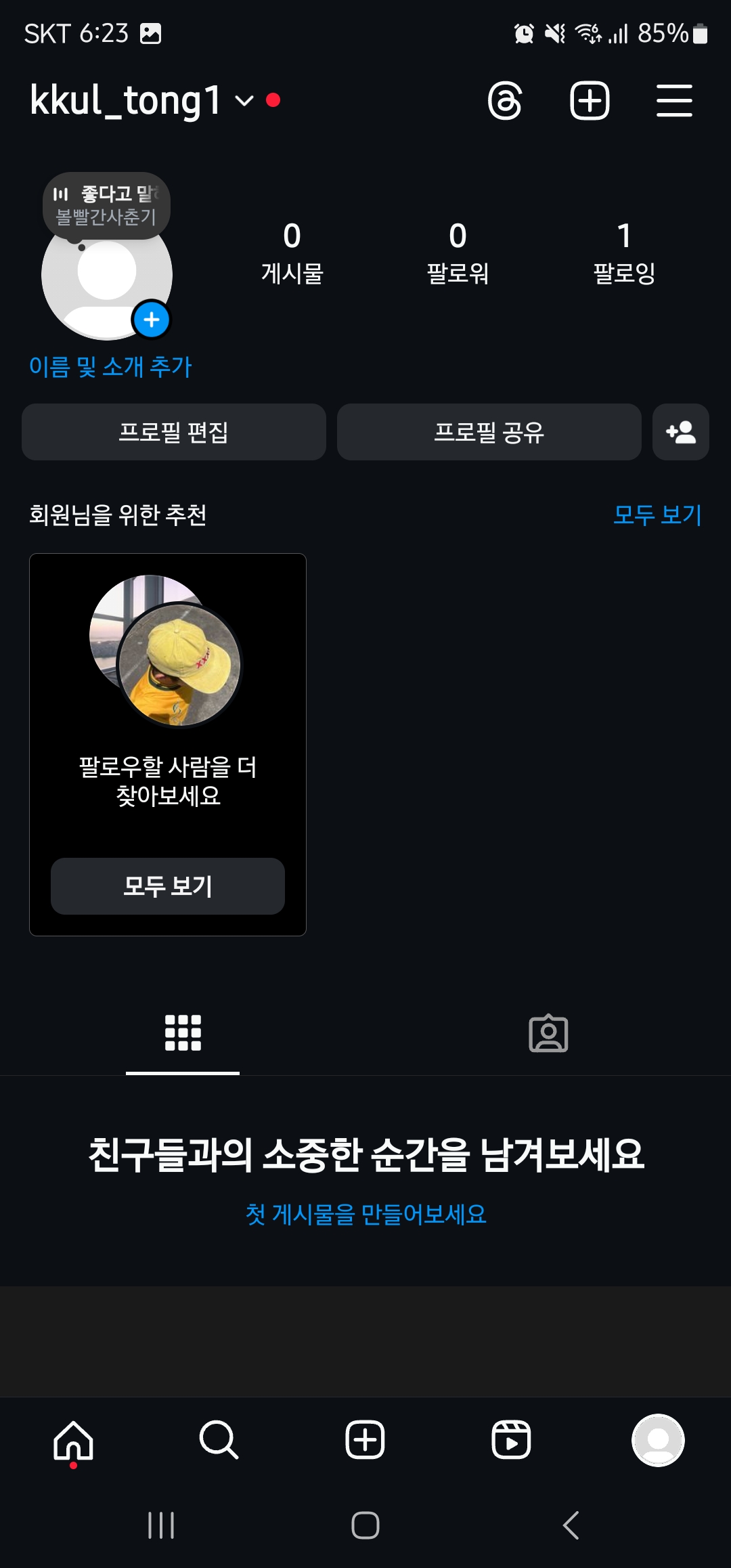Click the 프로필 공유 button
The image size is (731, 1568).
pos(489,432)
